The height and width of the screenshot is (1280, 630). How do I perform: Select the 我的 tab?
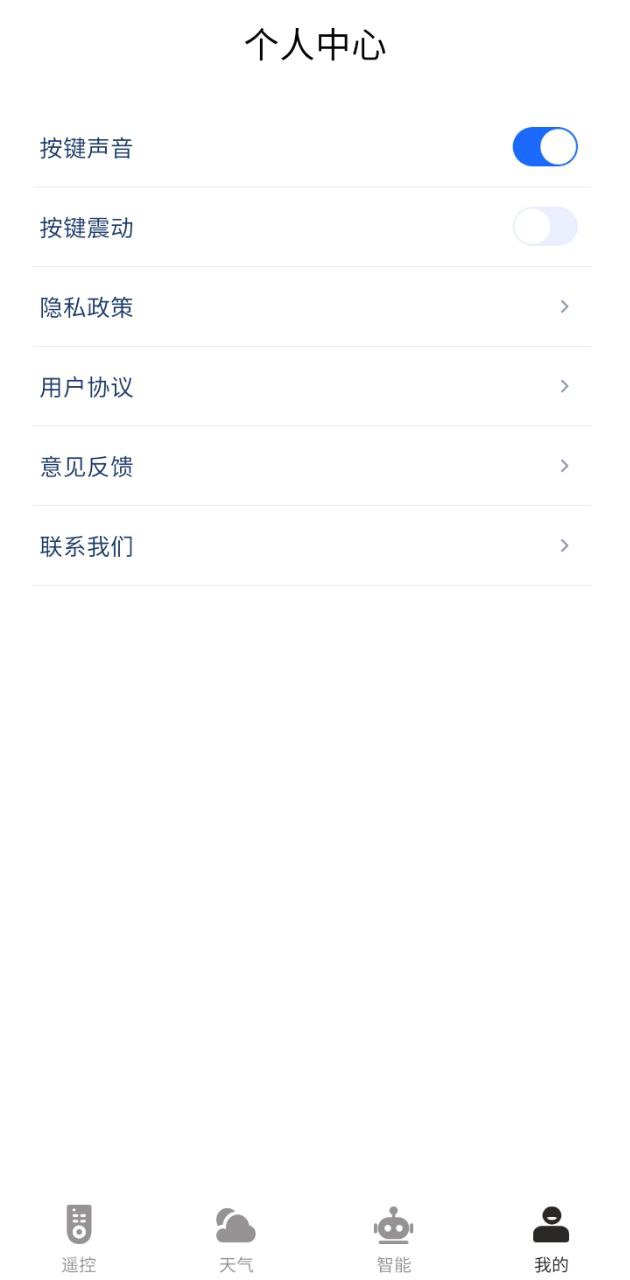[551, 1239]
